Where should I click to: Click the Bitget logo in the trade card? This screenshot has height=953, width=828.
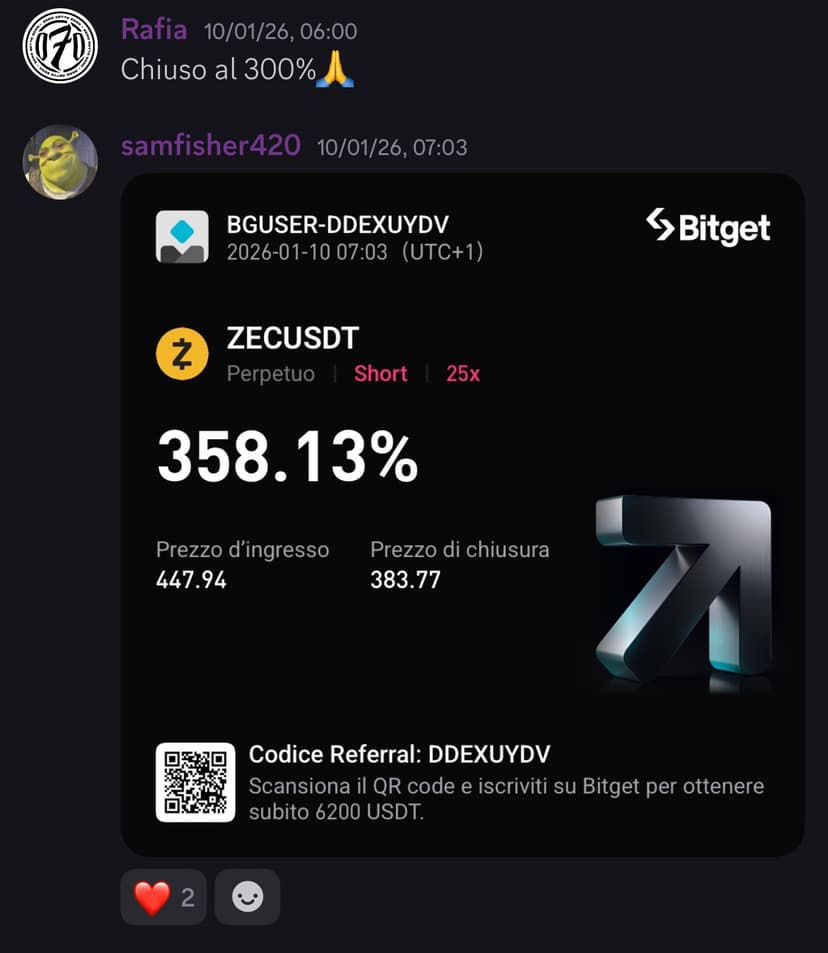(x=707, y=229)
